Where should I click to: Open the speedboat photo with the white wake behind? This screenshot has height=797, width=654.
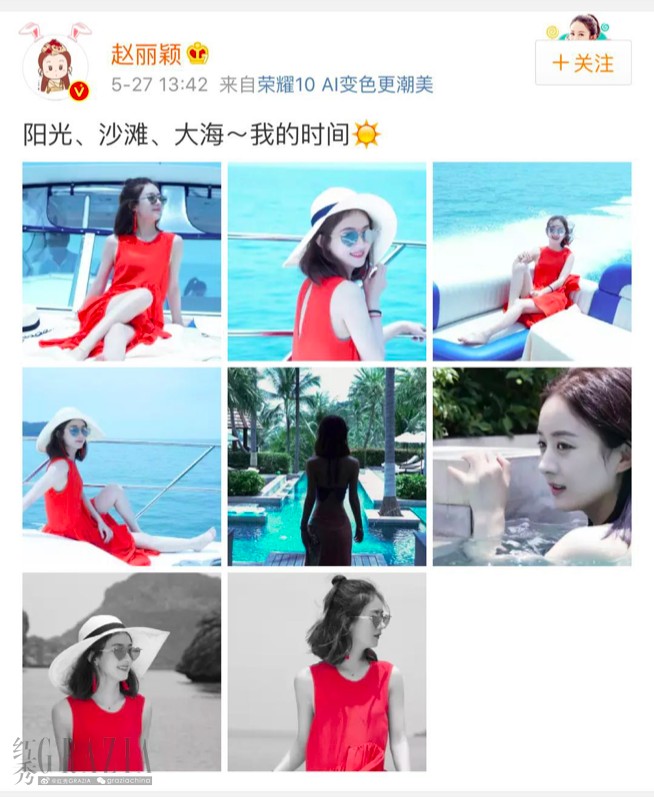[531, 261]
